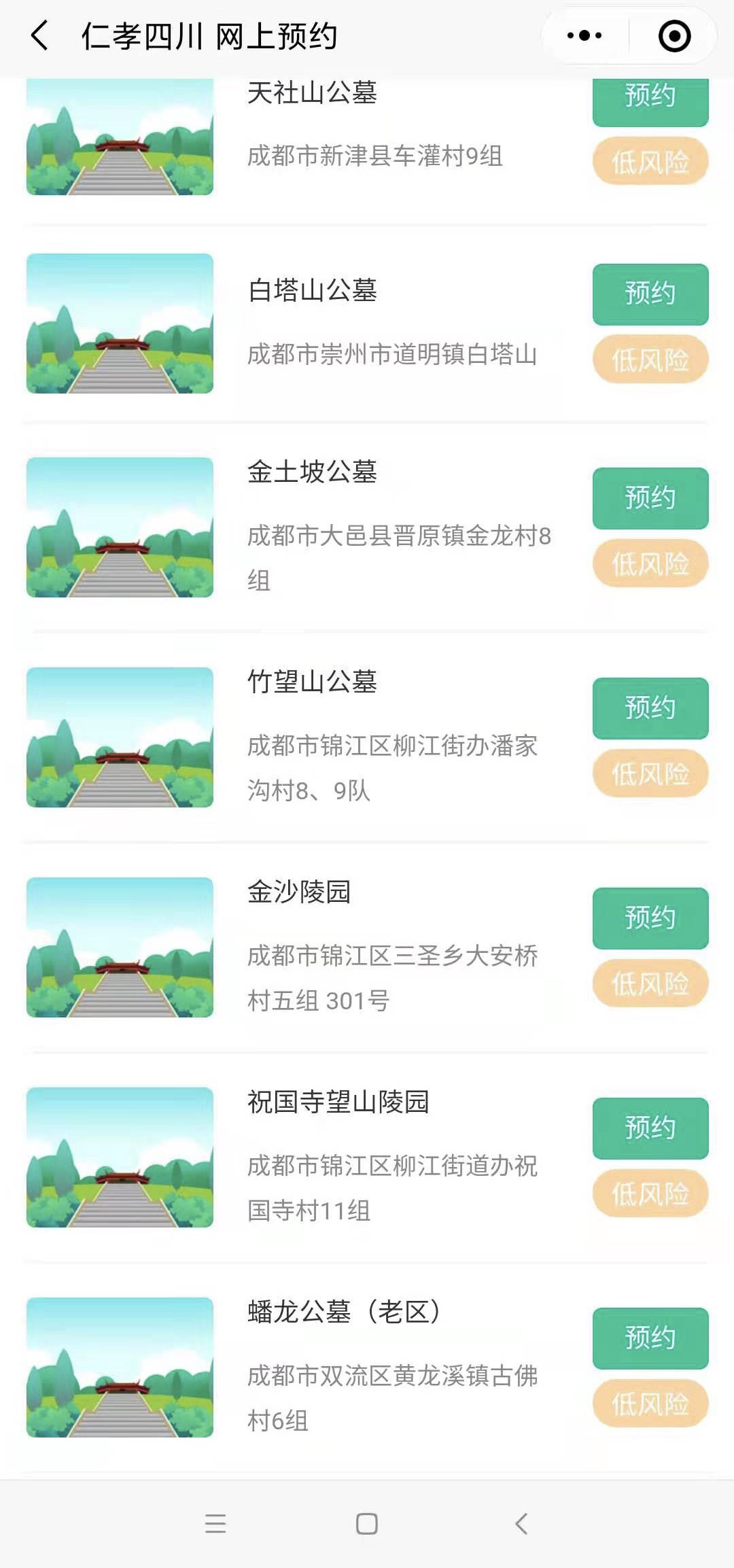Screen dimensions: 734x1568
Task: Open system recent apps menu
Action: pos(215,1523)
